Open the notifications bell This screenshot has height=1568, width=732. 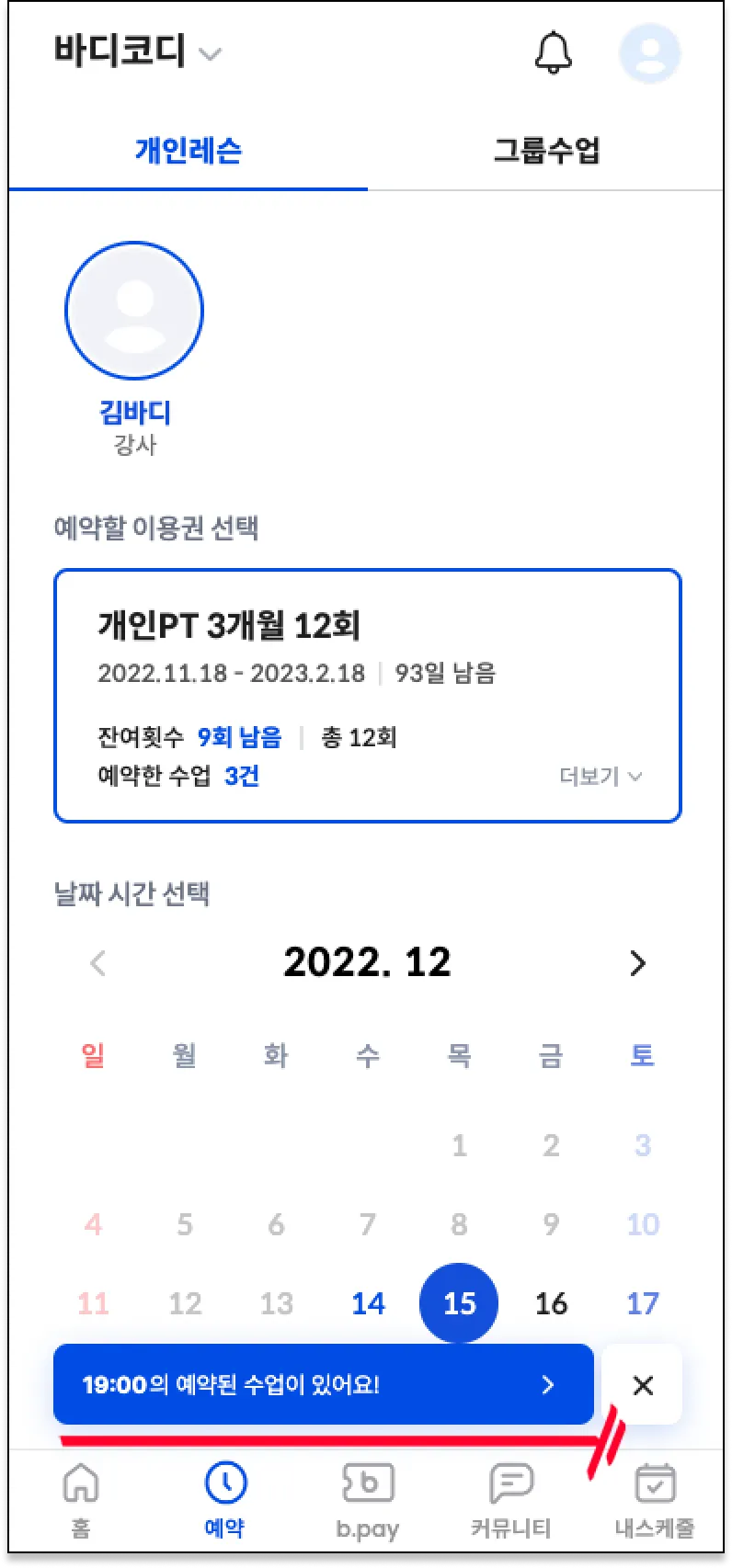coord(553,52)
